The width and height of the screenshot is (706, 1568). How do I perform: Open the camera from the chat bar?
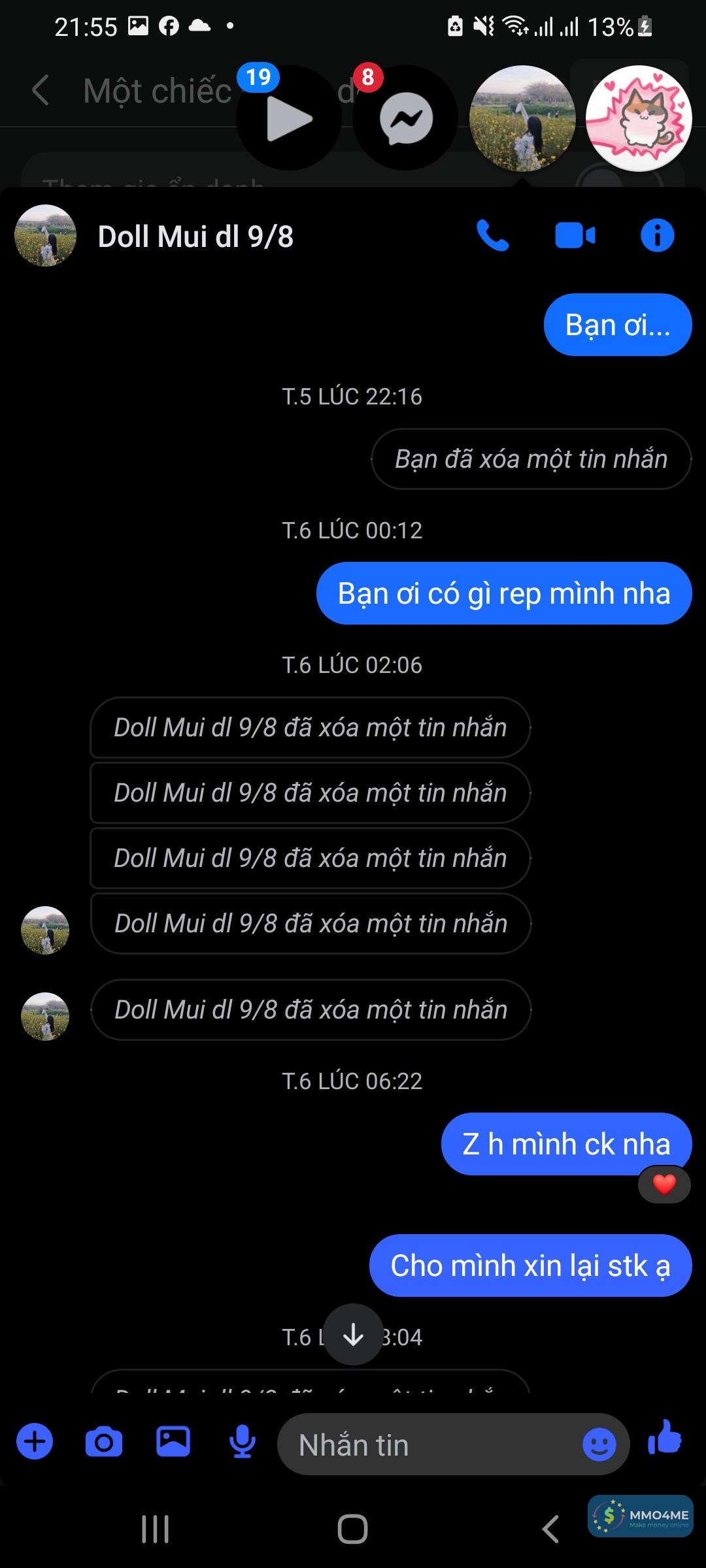104,1442
